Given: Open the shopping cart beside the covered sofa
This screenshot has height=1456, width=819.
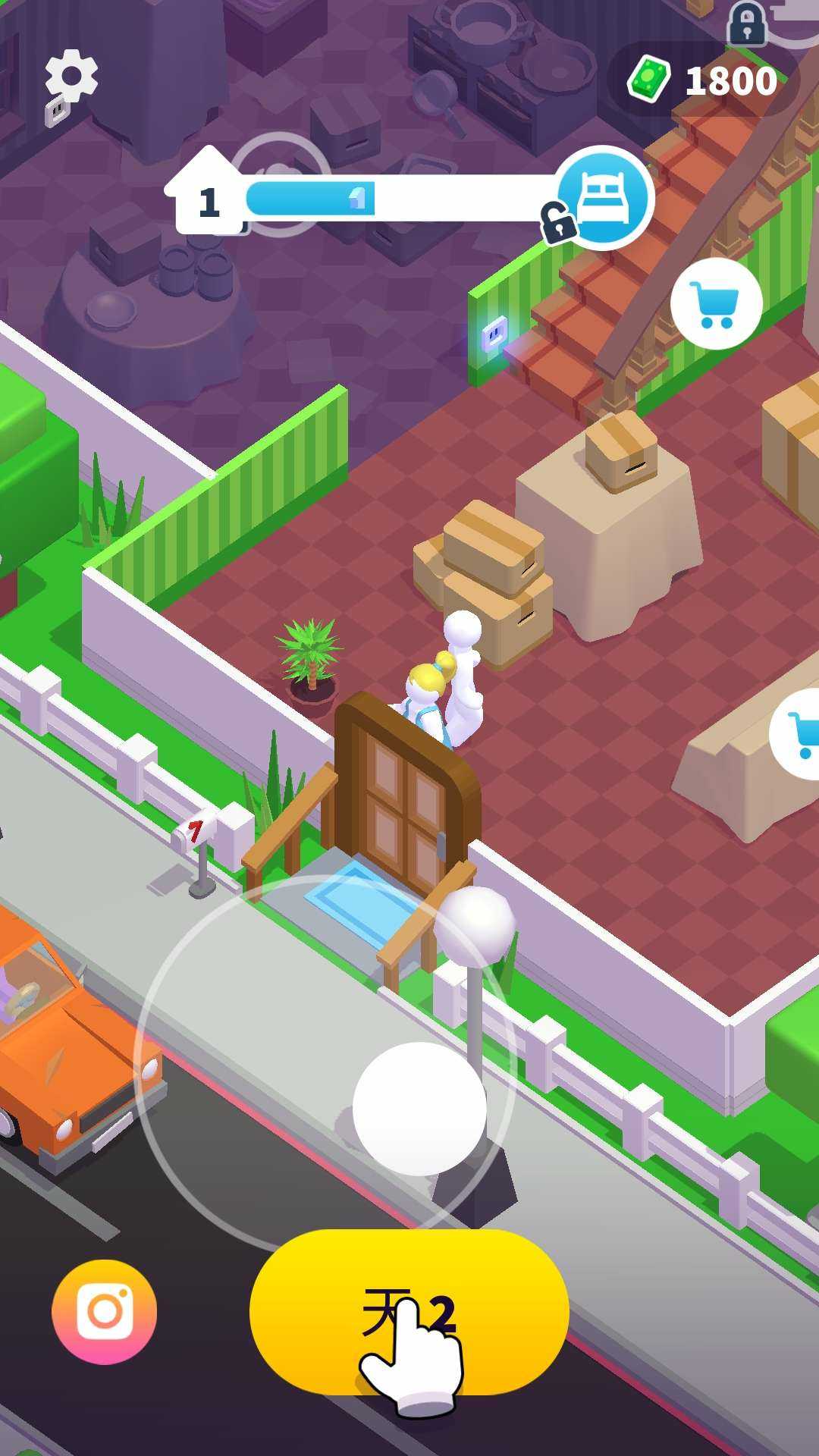Looking at the screenshot, I should point(798,733).
